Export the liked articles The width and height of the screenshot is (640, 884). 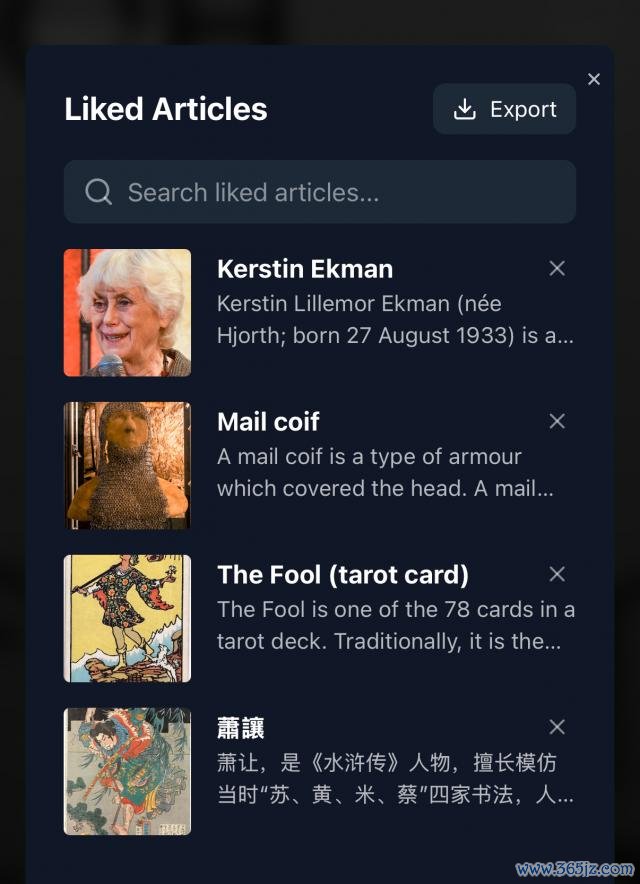(504, 109)
